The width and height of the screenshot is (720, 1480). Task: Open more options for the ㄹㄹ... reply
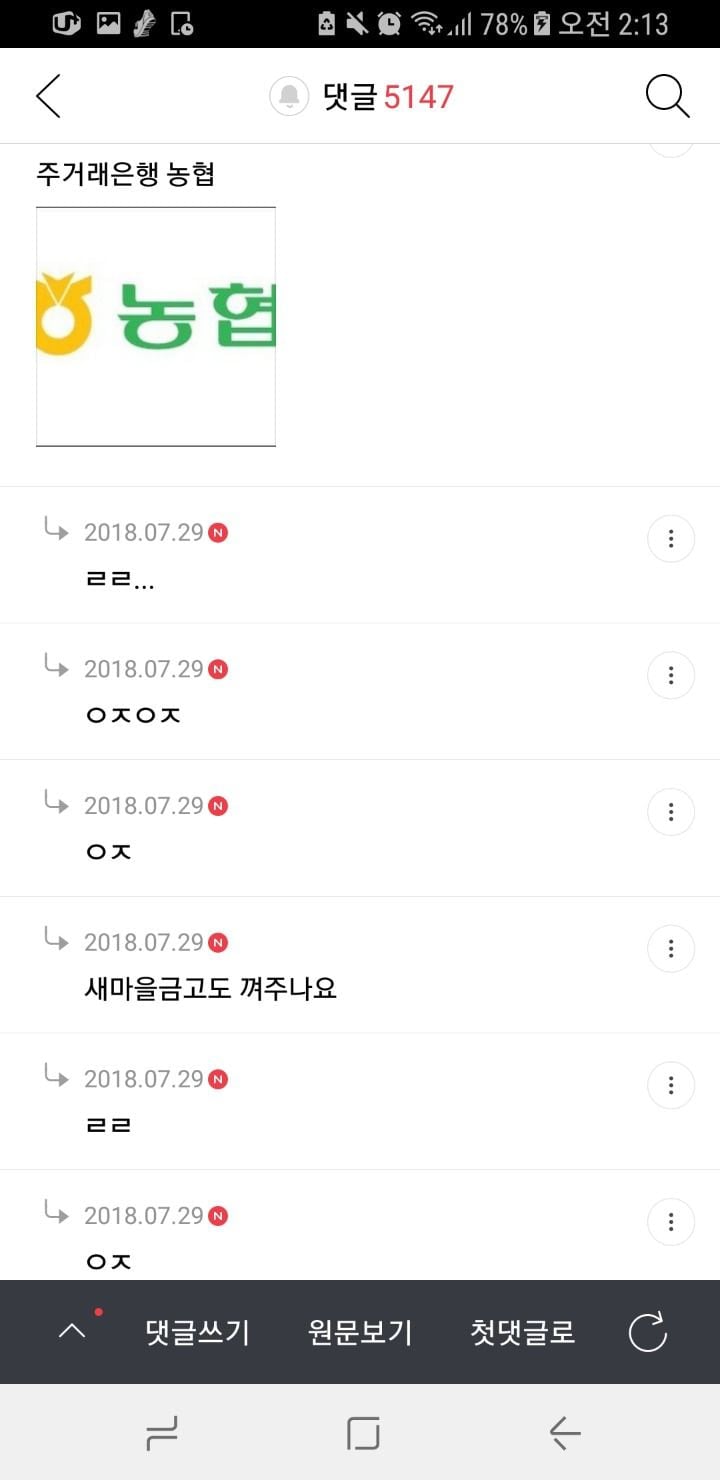click(x=671, y=539)
